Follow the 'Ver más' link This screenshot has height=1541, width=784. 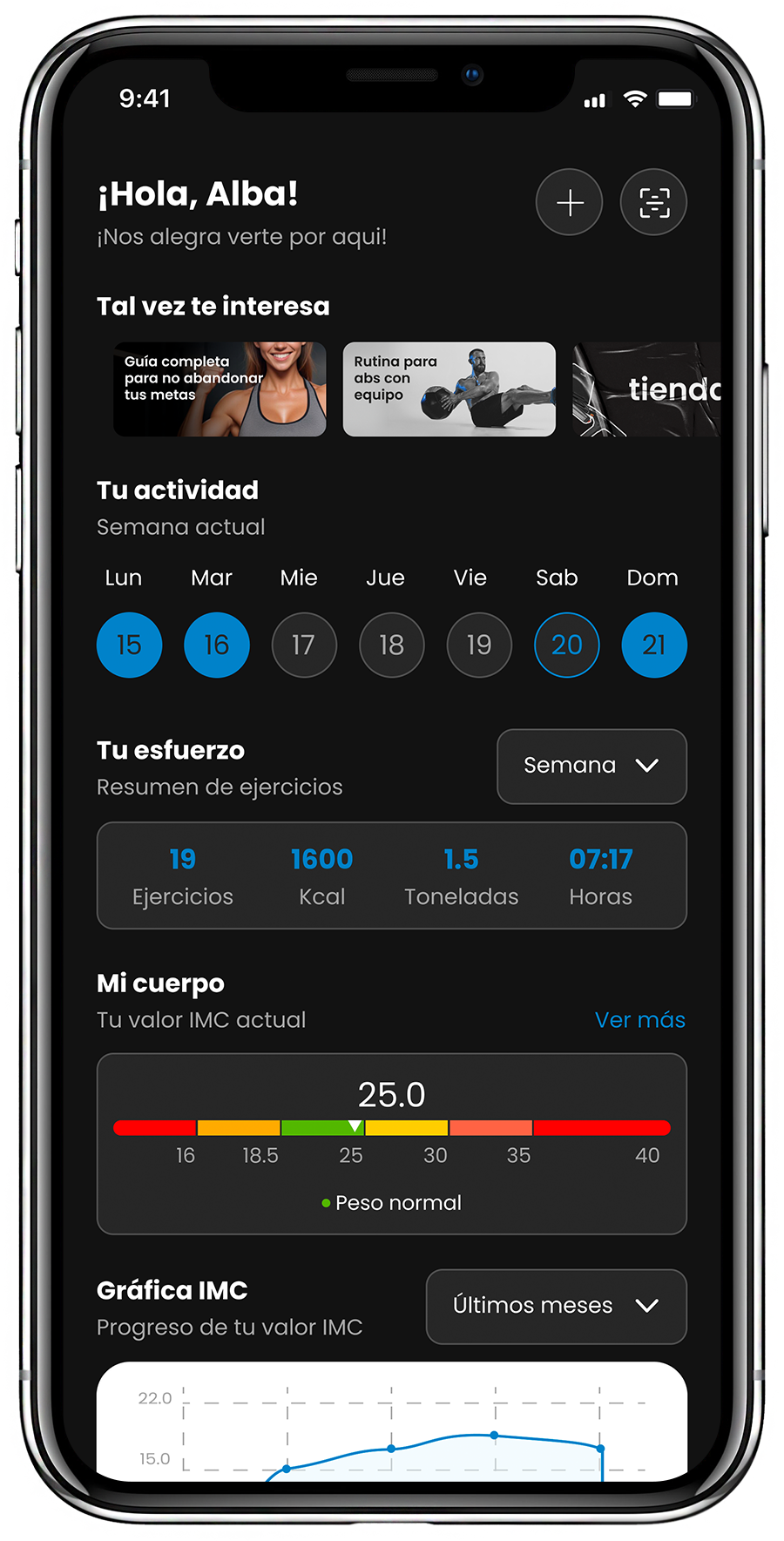[x=639, y=1019]
